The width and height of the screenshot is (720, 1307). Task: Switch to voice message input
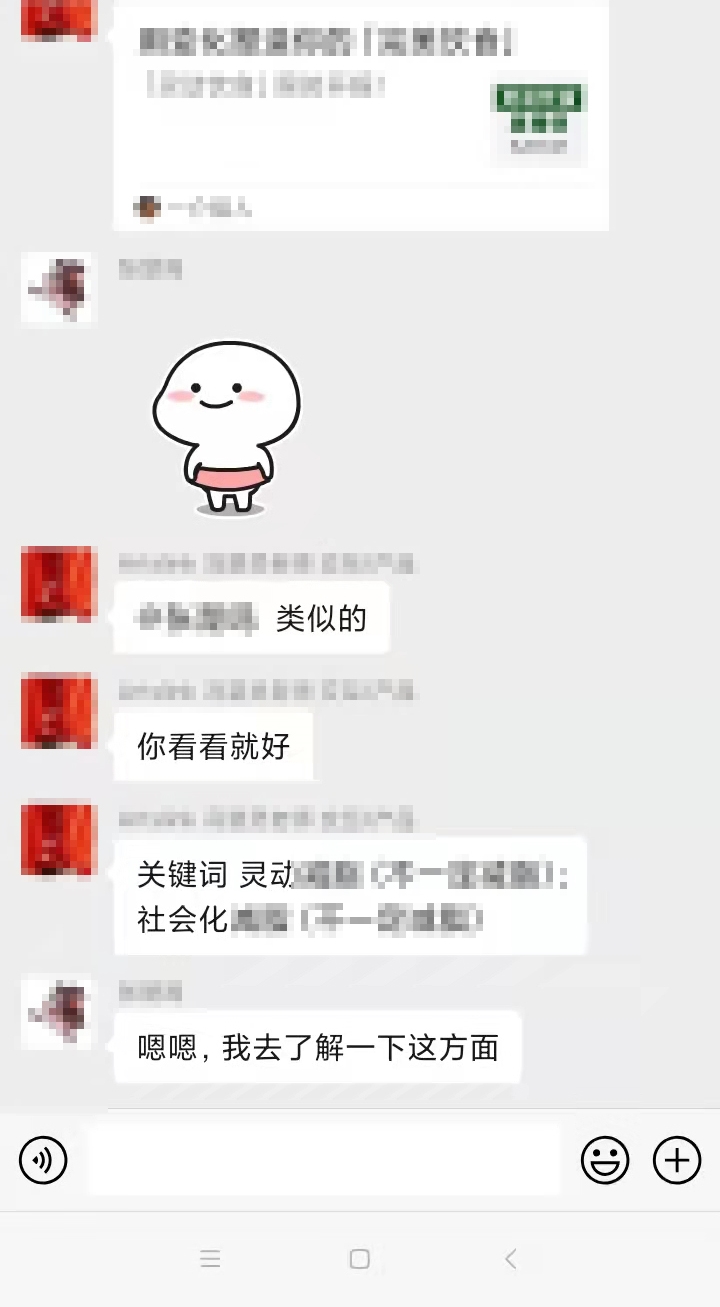click(x=43, y=1160)
